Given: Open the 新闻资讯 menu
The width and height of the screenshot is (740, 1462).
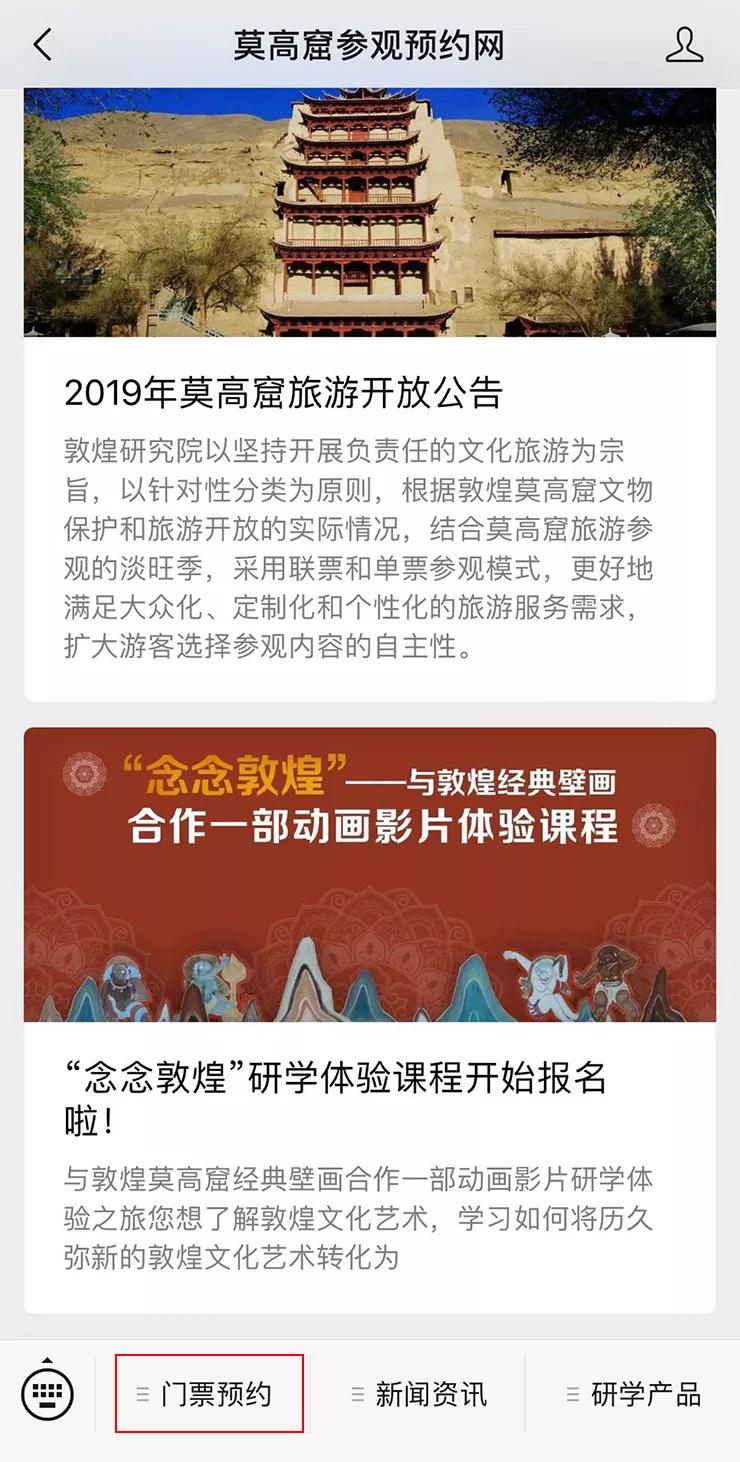Looking at the screenshot, I should pyautogui.click(x=419, y=1394).
